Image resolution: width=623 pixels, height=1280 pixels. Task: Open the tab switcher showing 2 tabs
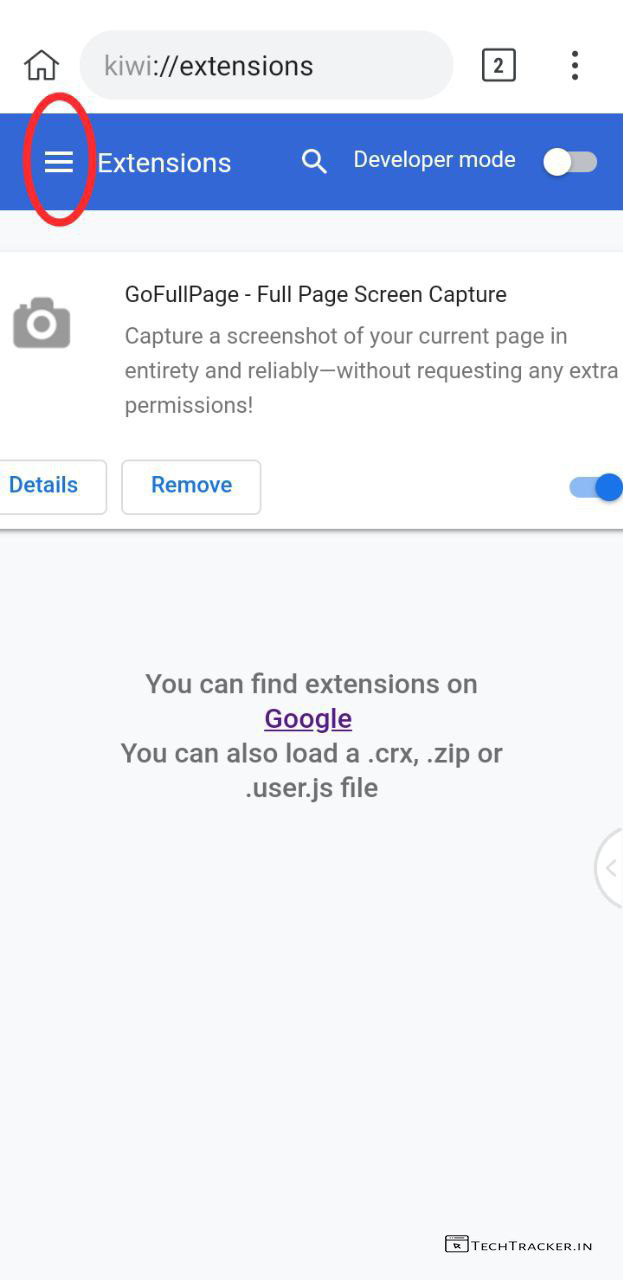tap(498, 66)
